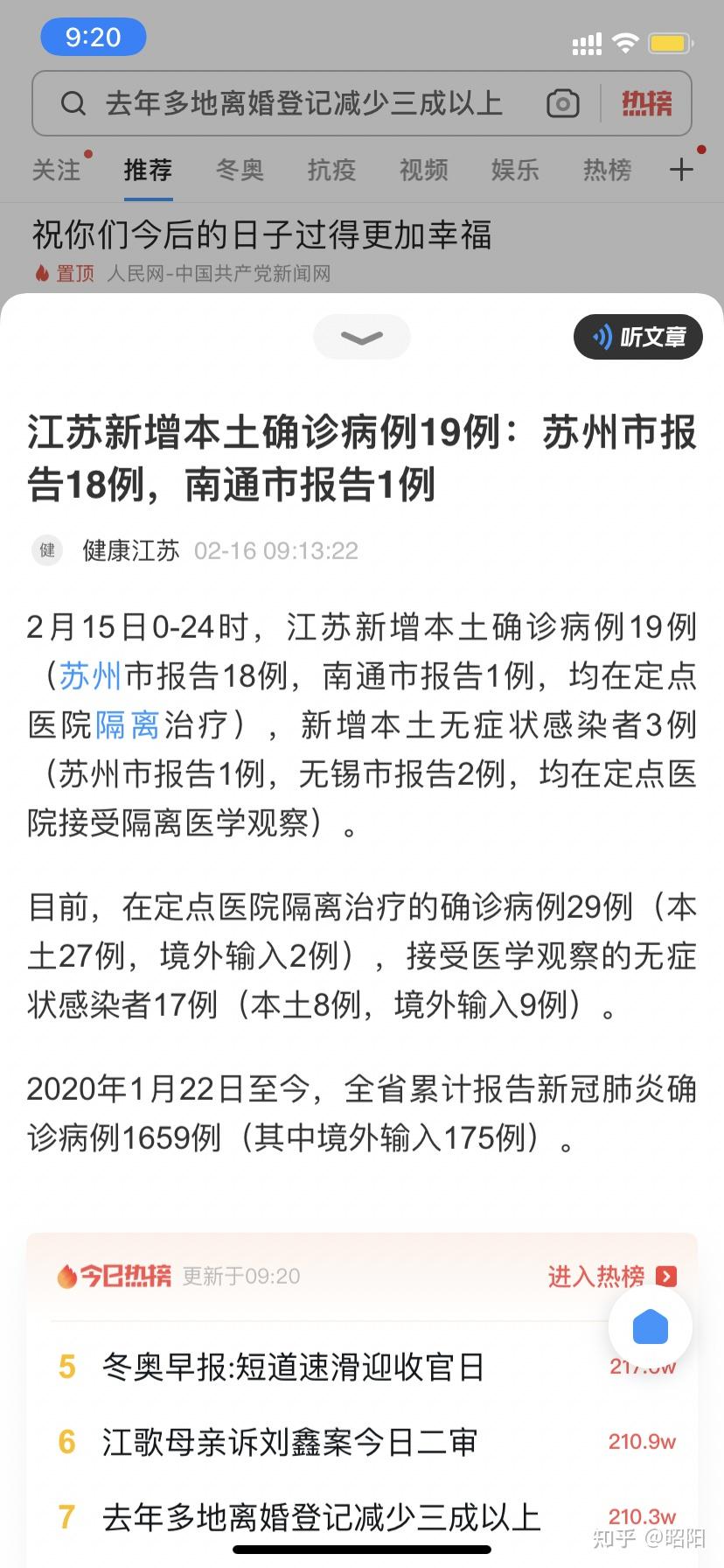Switch to the 娱乐 tab
This screenshot has width=724, height=1568.
(x=515, y=170)
